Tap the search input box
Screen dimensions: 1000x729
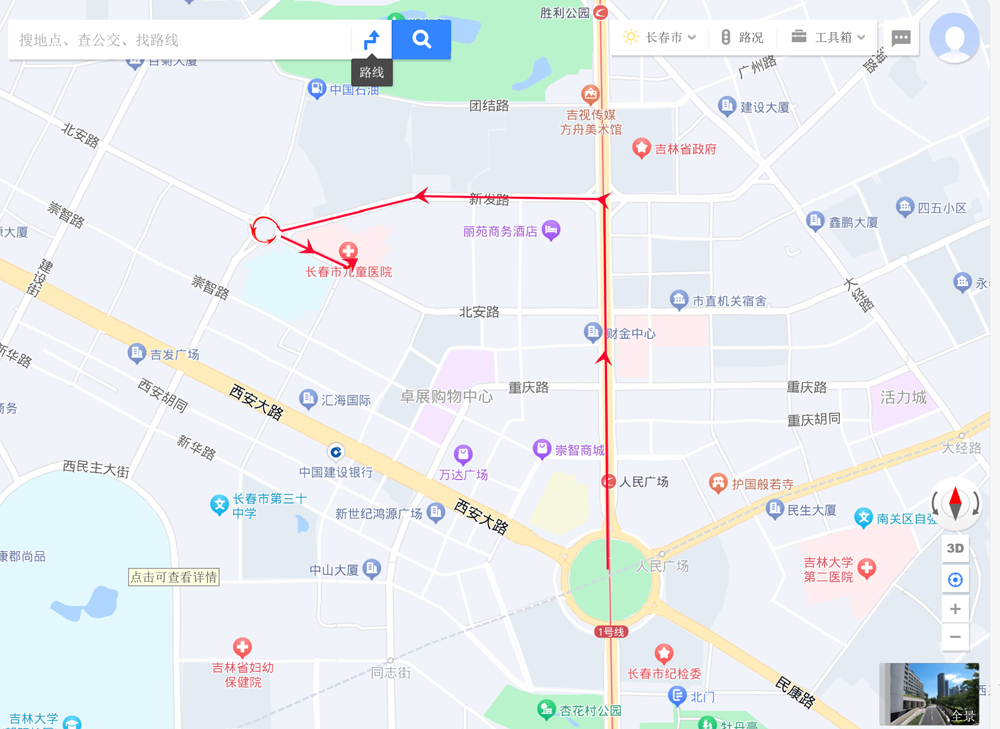click(180, 40)
